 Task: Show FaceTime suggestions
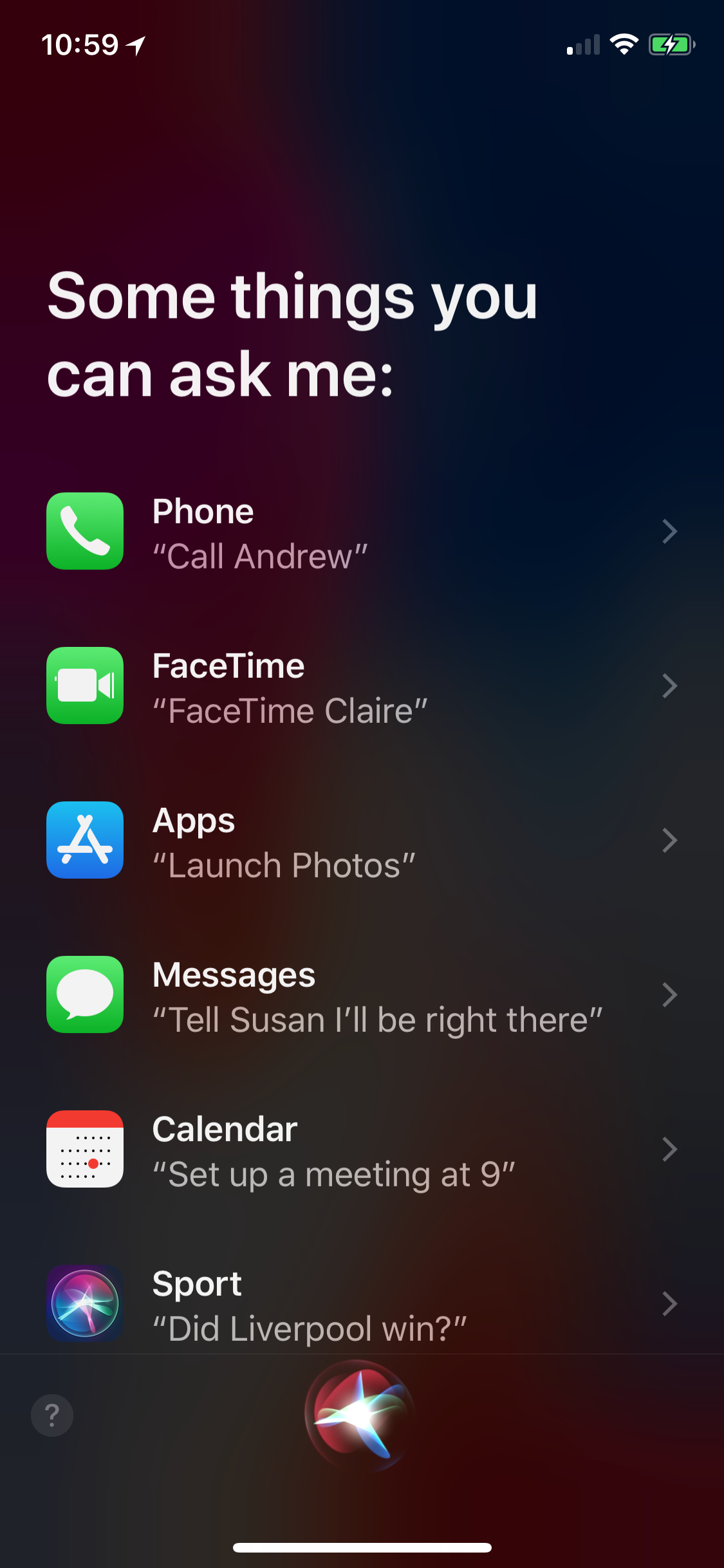pyautogui.click(x=362, y=686)
